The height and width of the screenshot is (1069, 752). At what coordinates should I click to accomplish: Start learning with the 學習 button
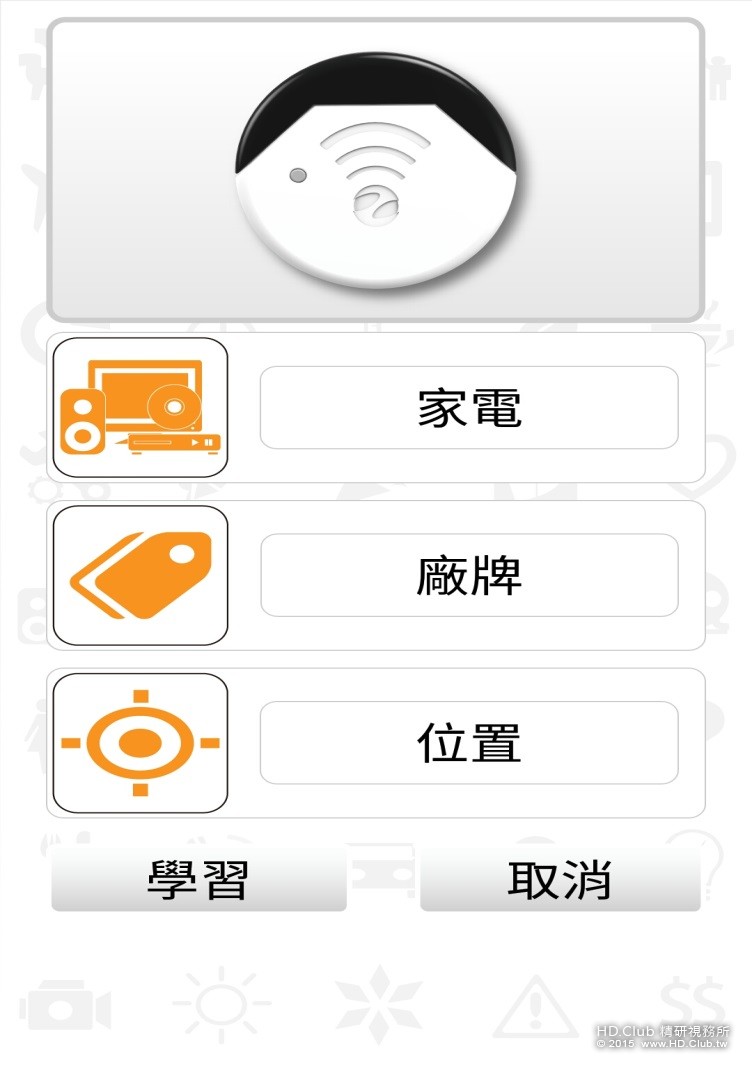198,880
